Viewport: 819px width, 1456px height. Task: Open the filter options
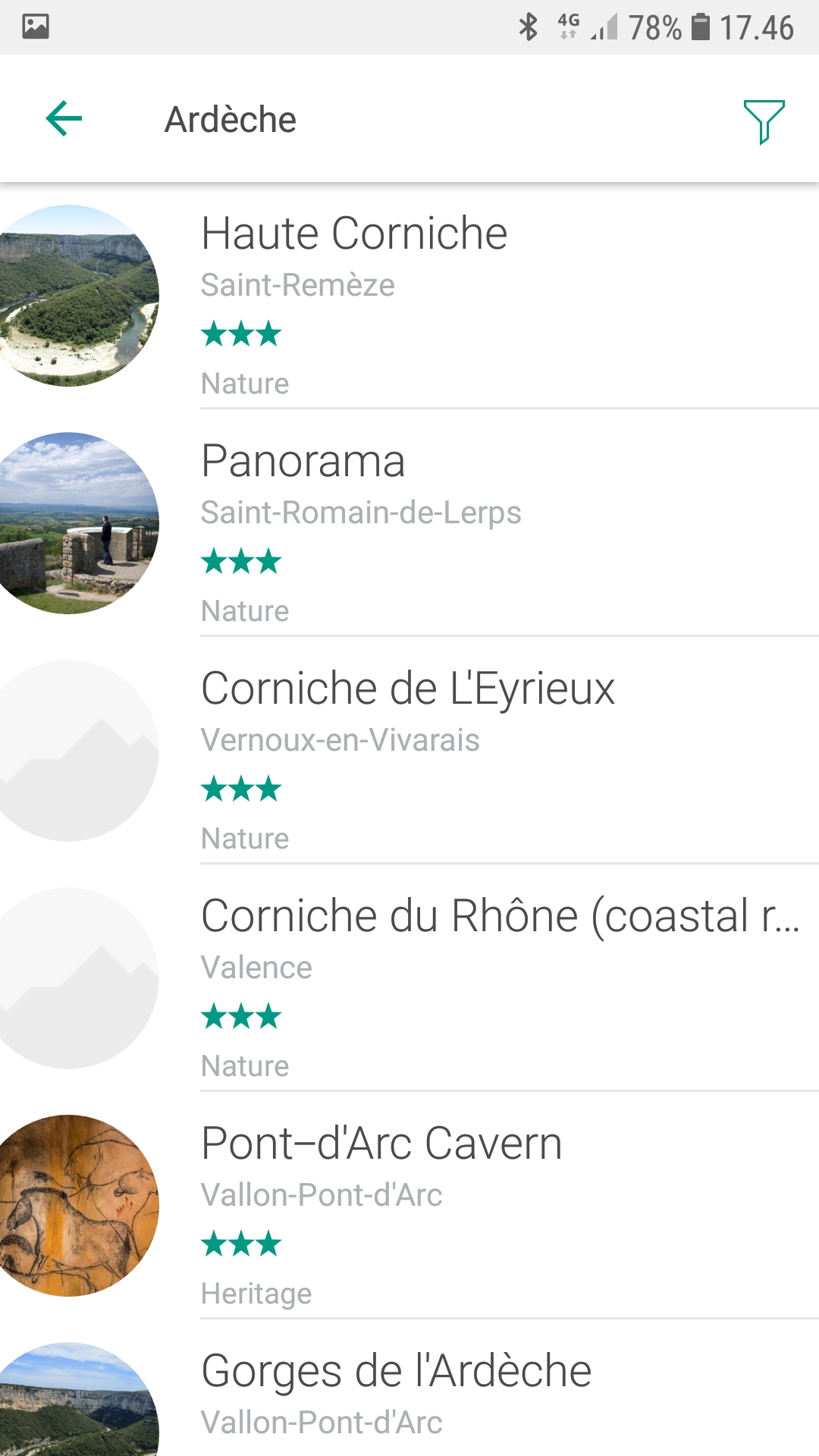(763, 121)
